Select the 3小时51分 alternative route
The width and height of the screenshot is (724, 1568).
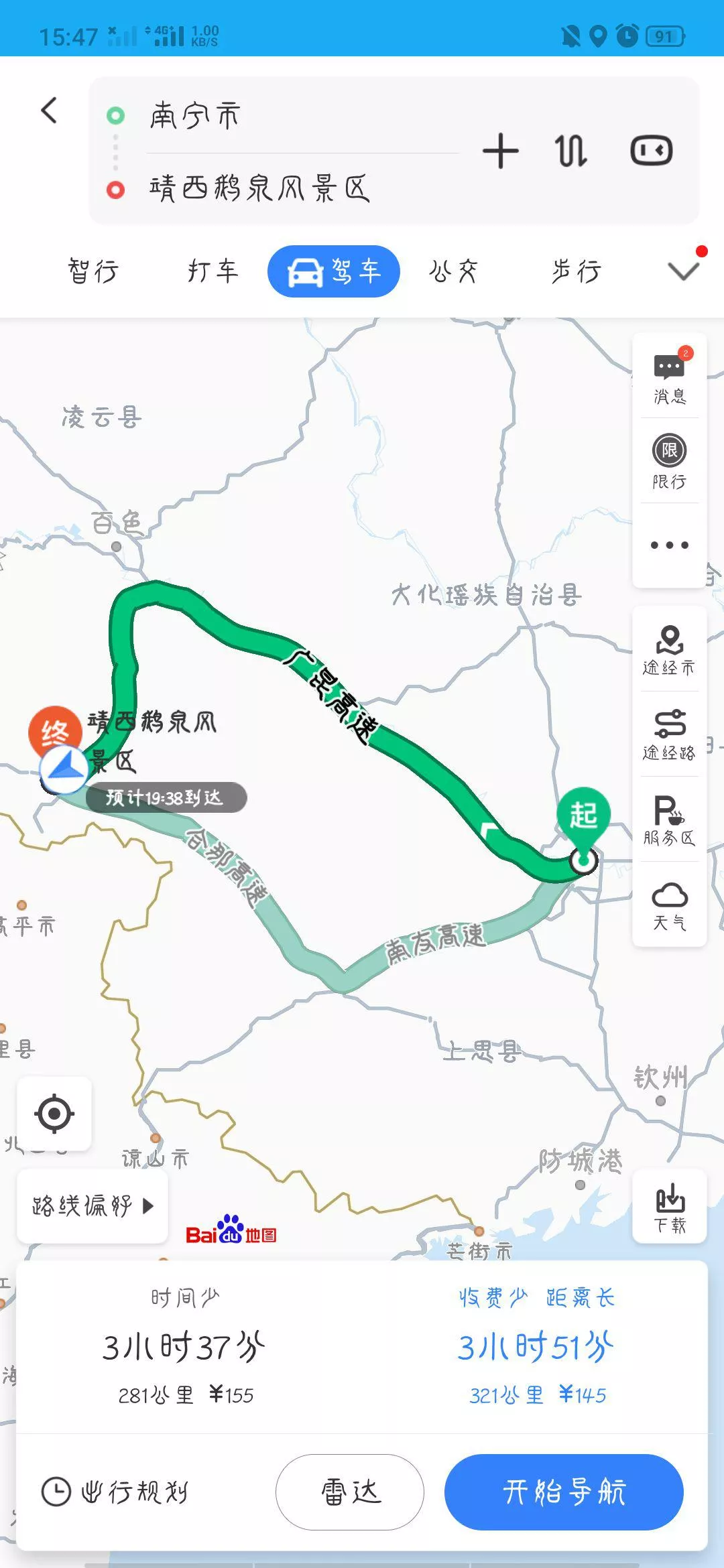(536, 1347)
